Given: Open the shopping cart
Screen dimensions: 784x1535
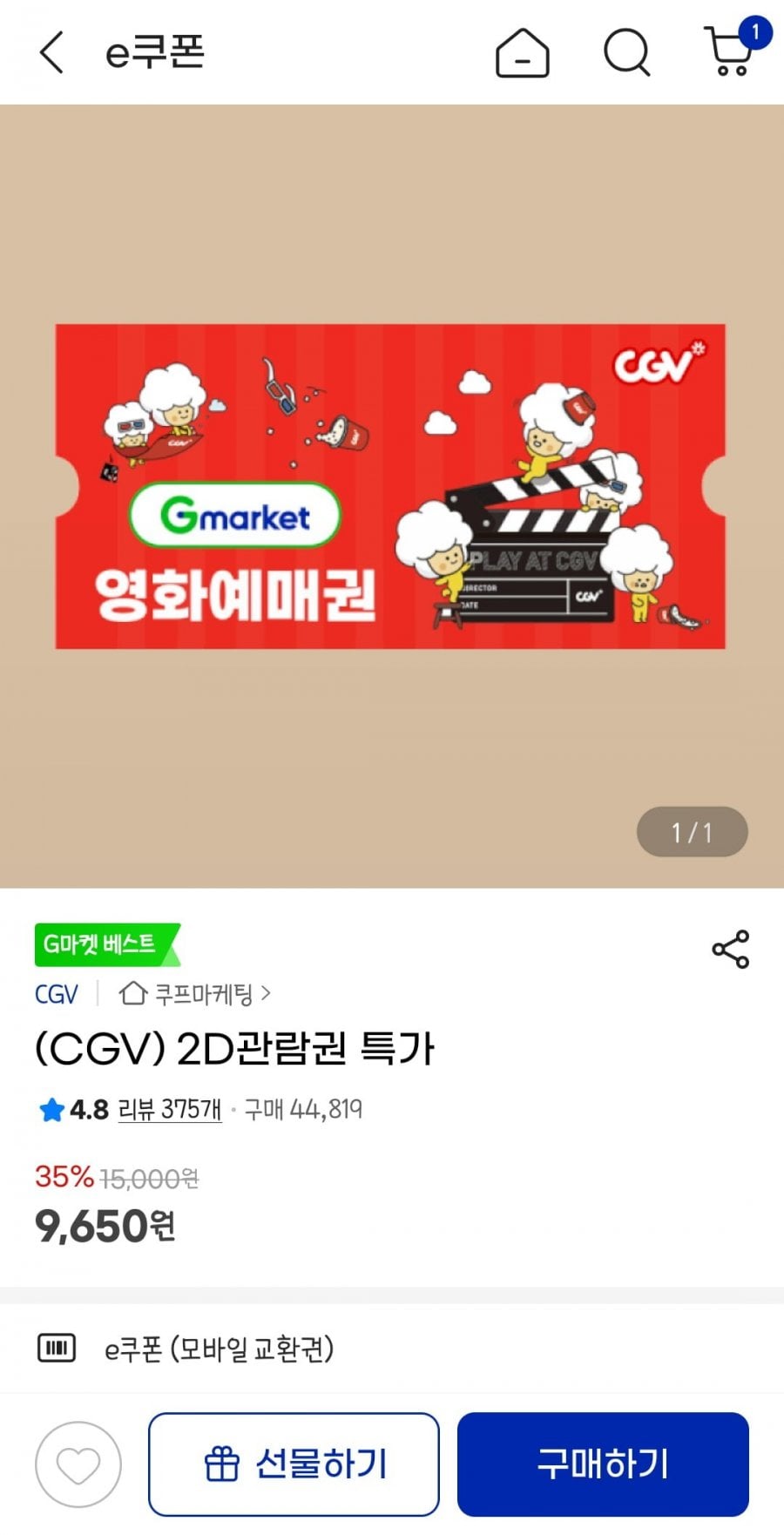Looking at the screenshot, I should 730,51.
